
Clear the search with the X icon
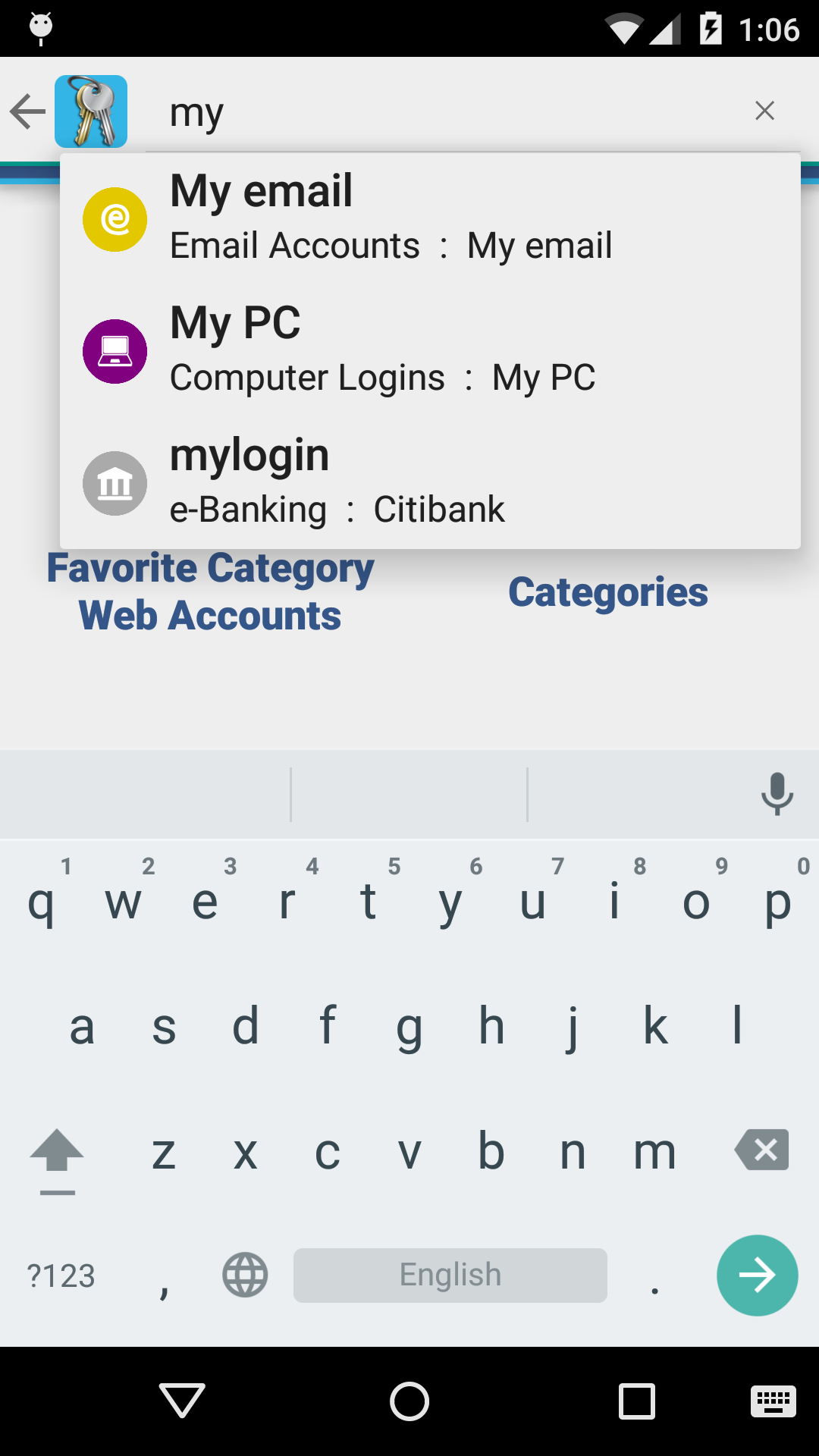pos(764,111)
